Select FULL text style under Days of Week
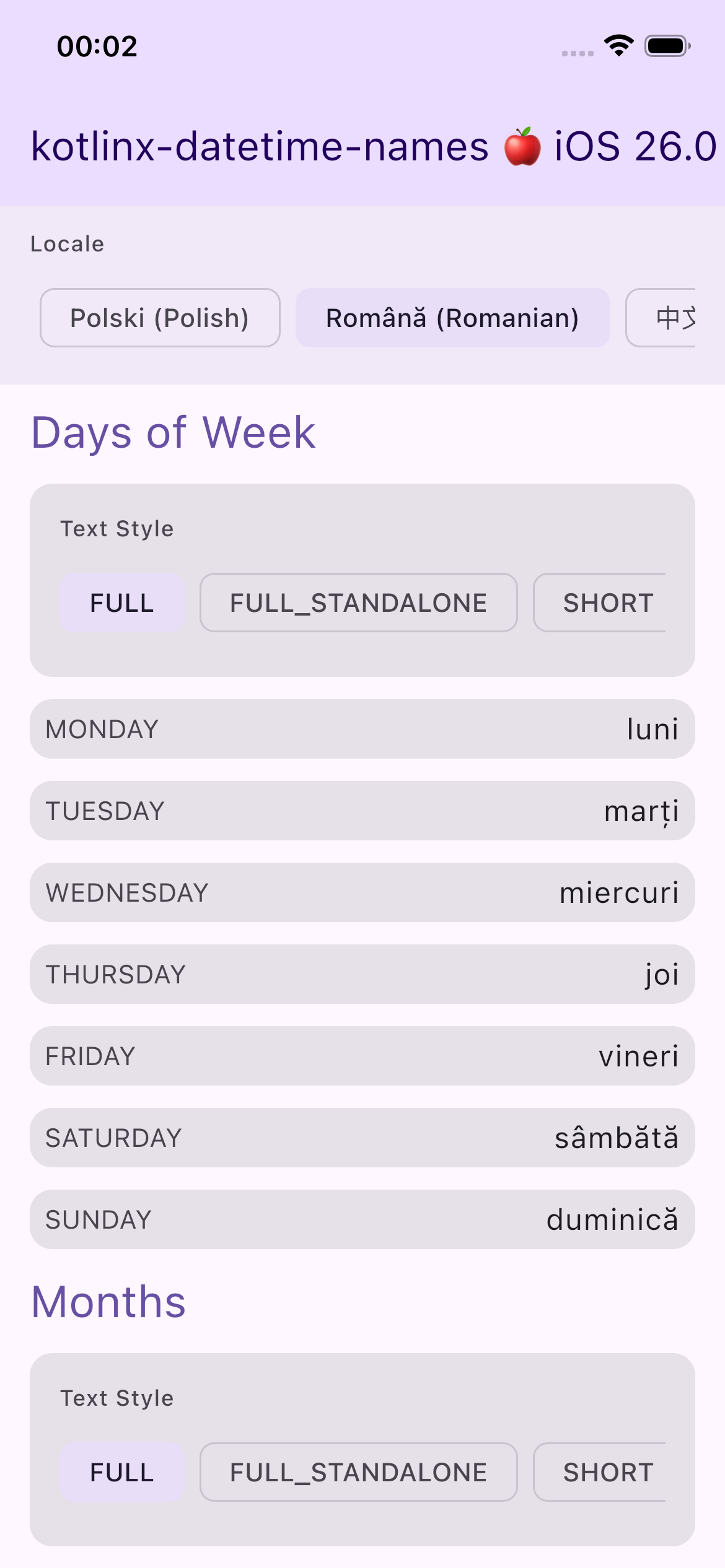The width and height of the screenshot is (725, 1568). click(x=121, y=602)
